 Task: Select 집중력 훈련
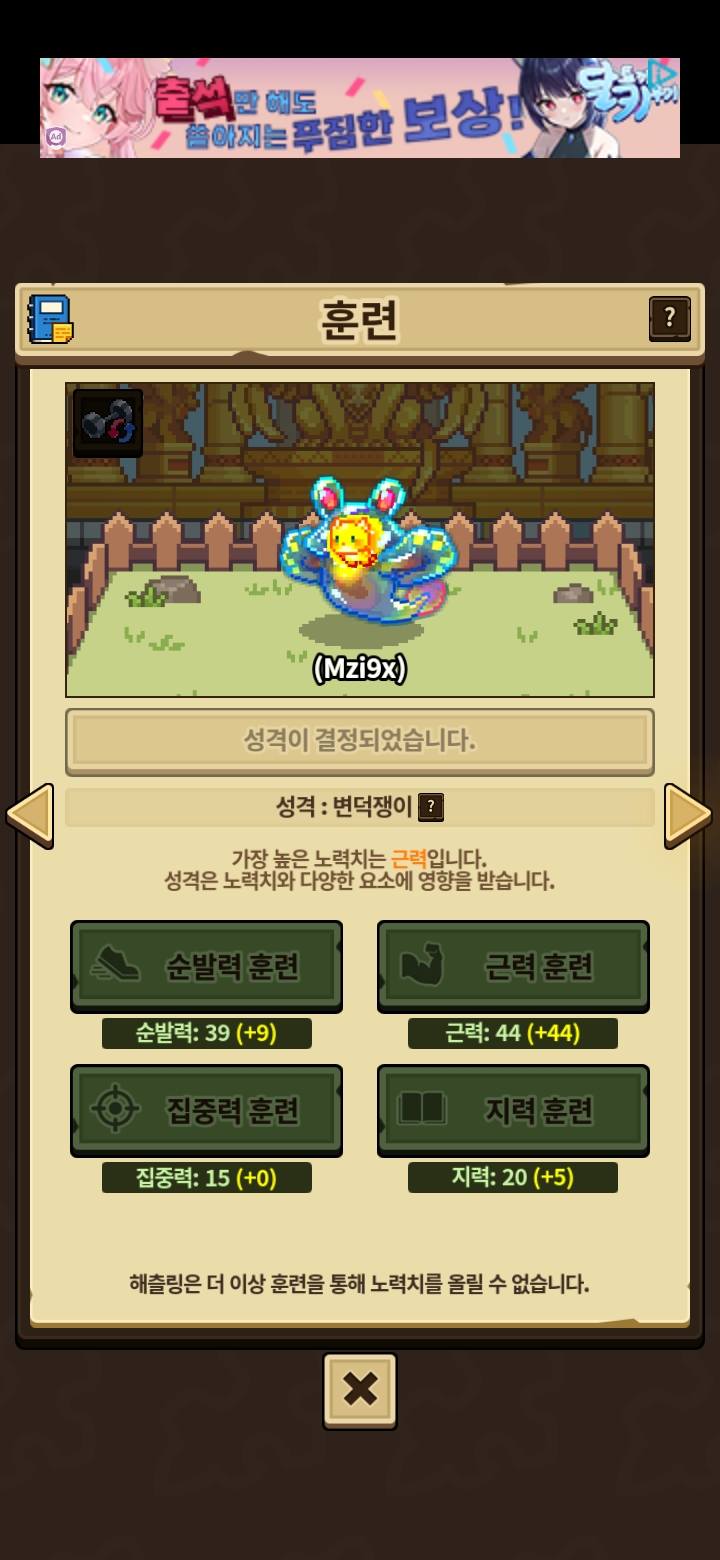[x=206, y=1110]
